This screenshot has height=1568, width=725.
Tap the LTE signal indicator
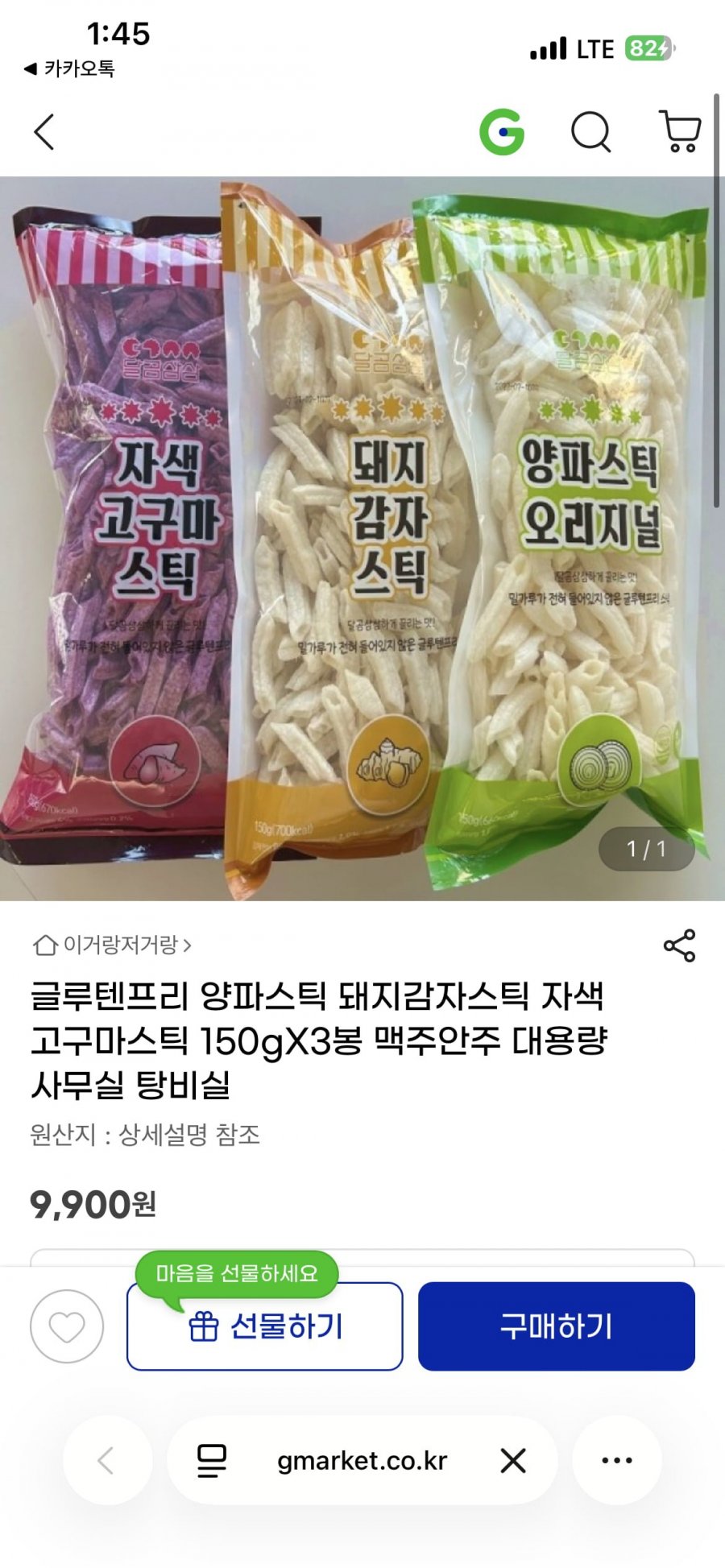pos(549,50)
